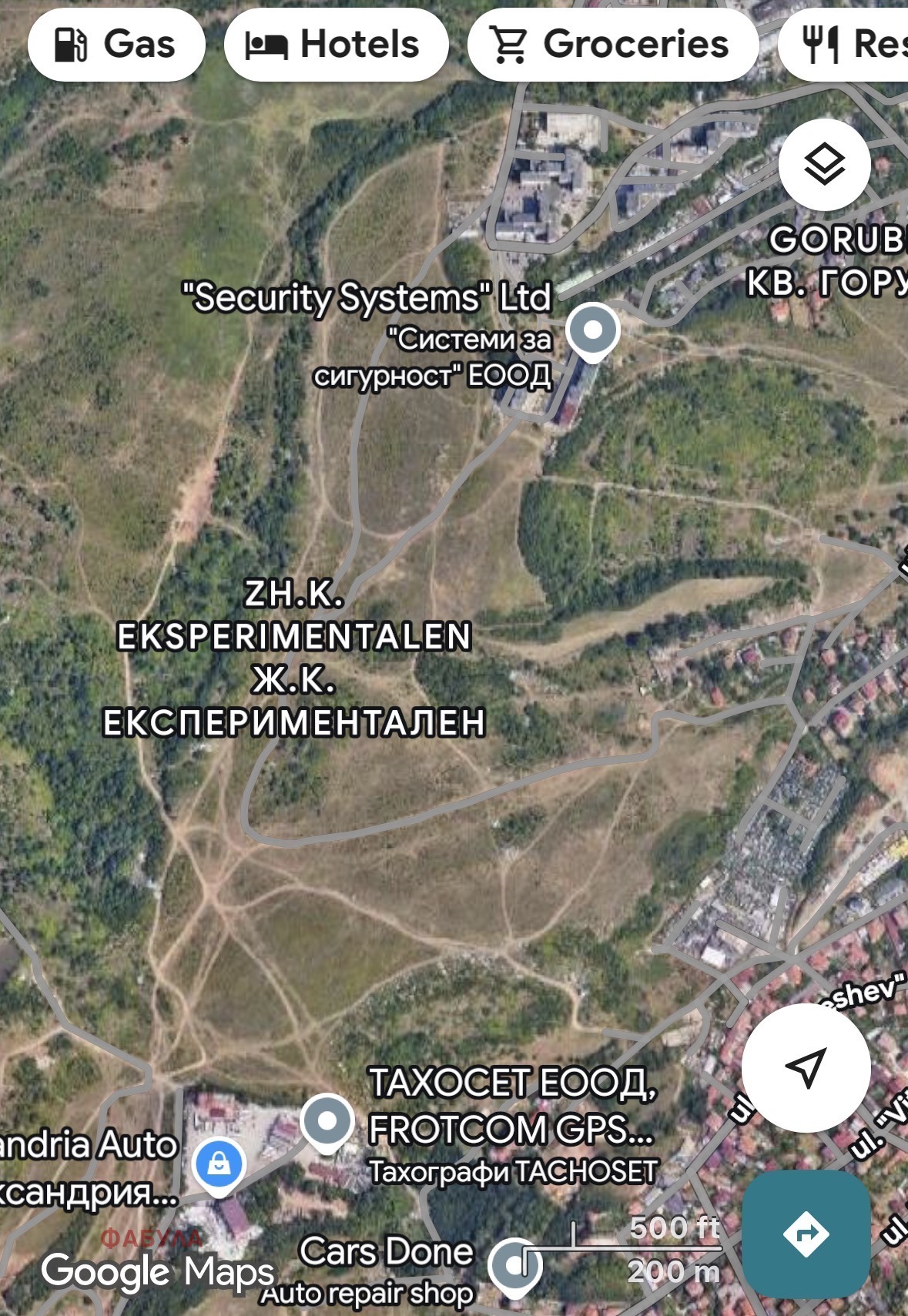
Task: Select the Hotels filter chip
Action: tap(336, 45)
